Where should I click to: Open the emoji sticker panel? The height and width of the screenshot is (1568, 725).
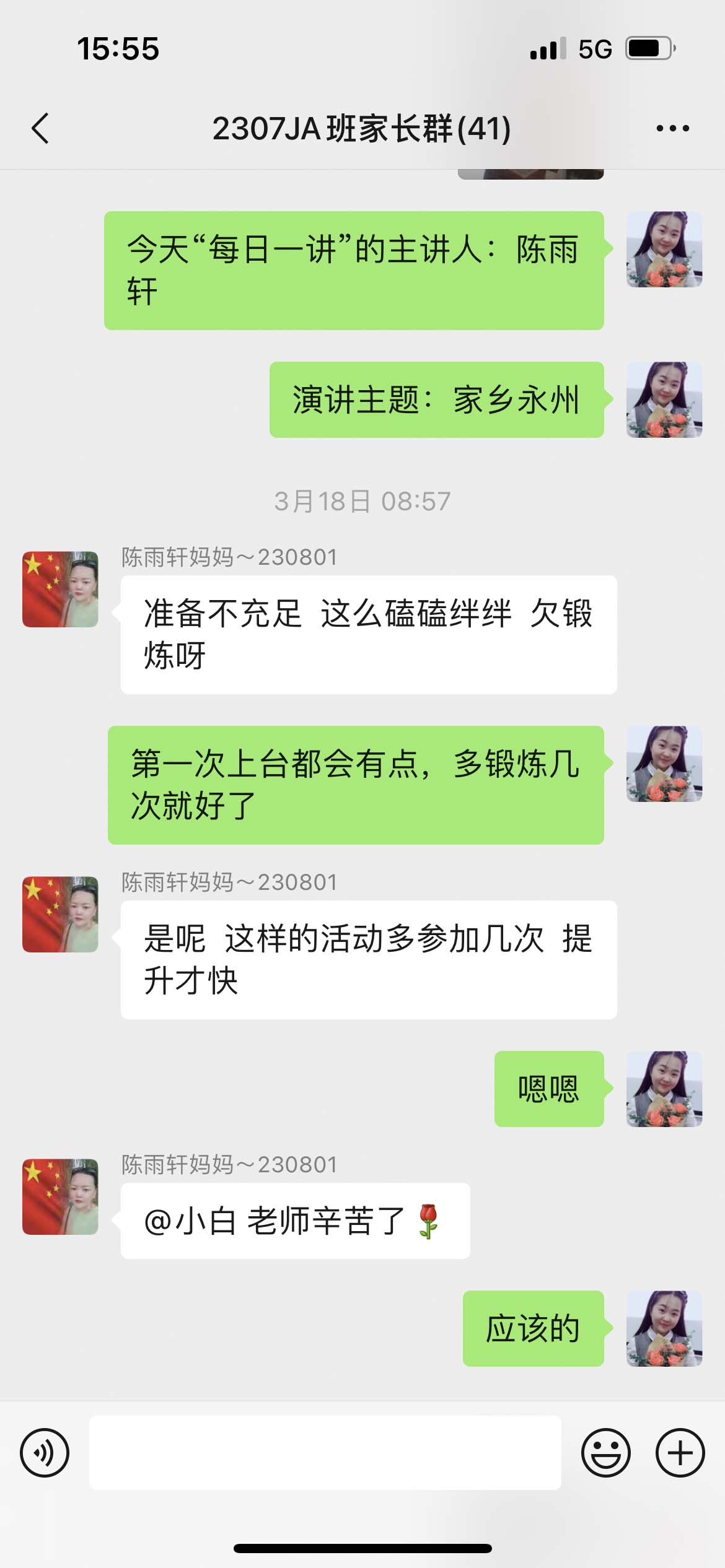(605, 1452)
